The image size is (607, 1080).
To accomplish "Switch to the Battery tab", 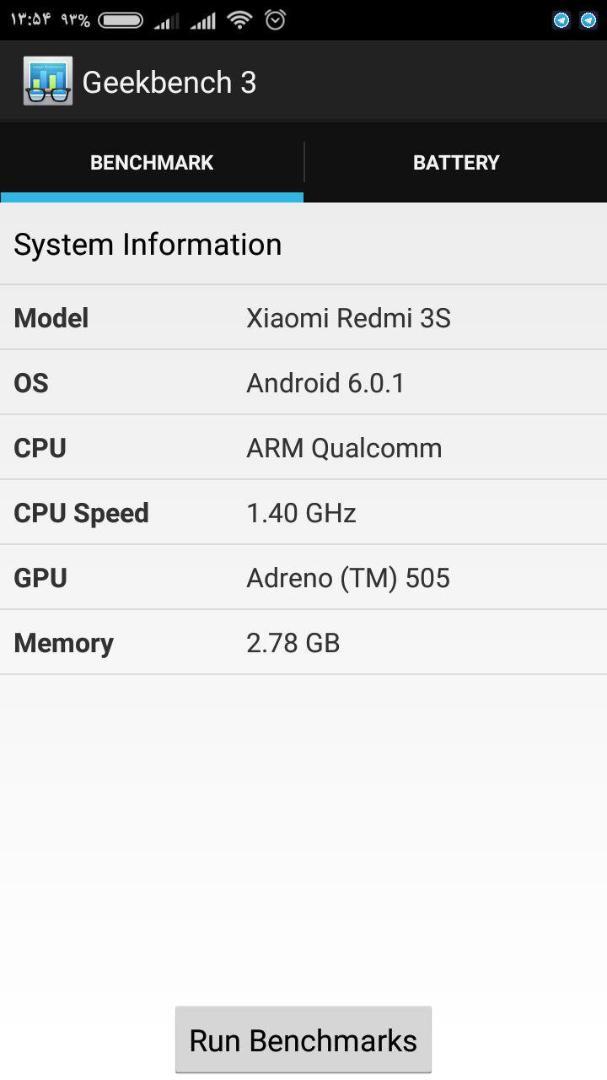I will coord(455,163).
